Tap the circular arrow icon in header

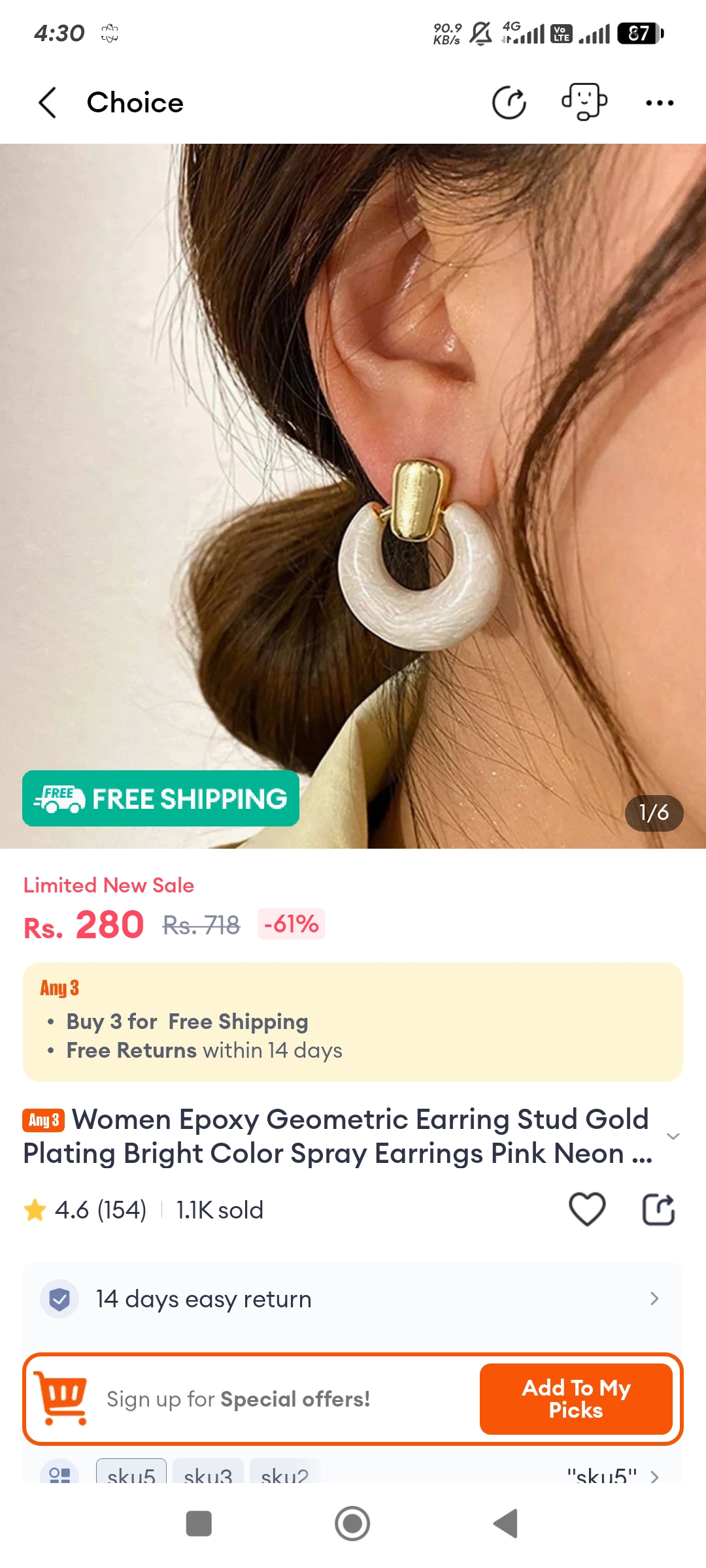[x=509, y=103]
